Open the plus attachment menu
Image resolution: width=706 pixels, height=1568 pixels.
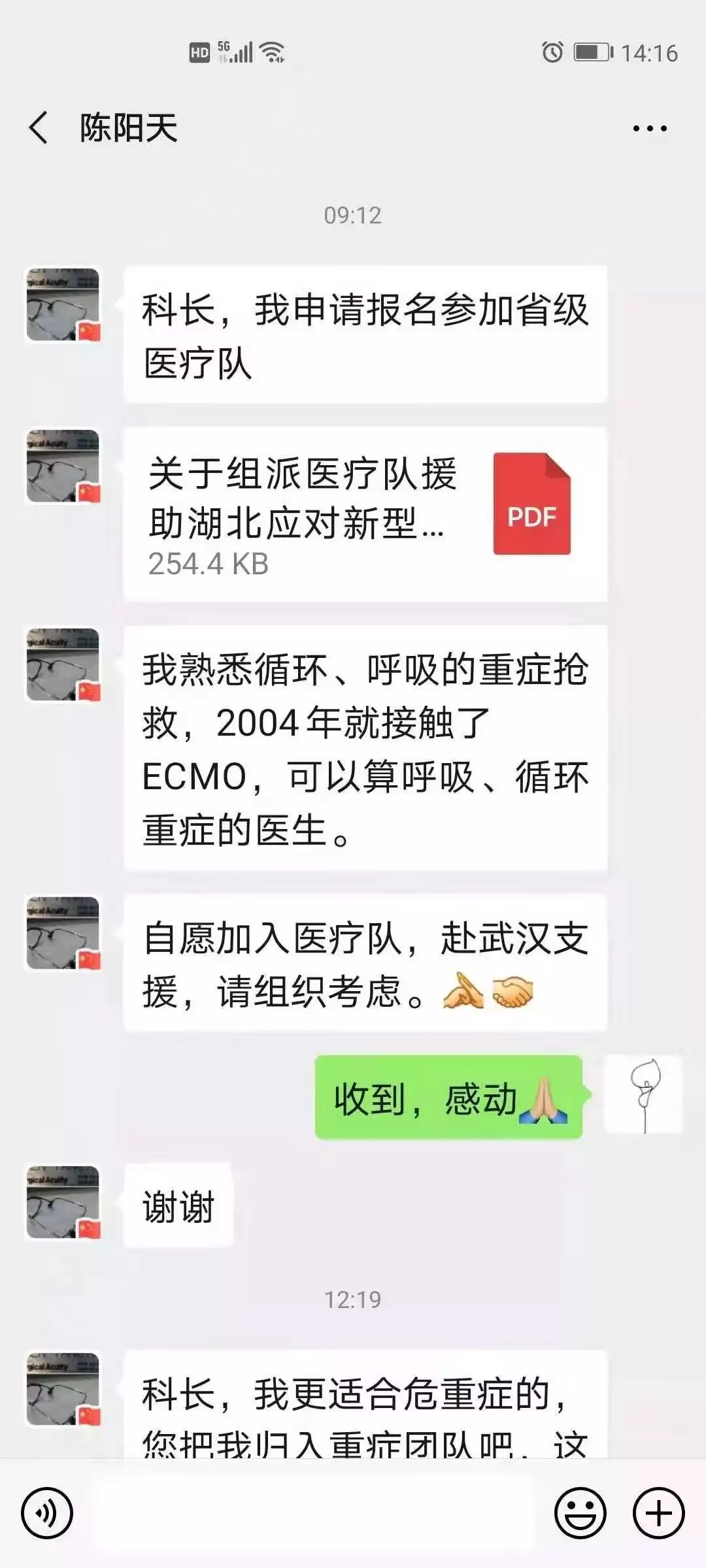pyautogui.click(x=658, y=1512)
